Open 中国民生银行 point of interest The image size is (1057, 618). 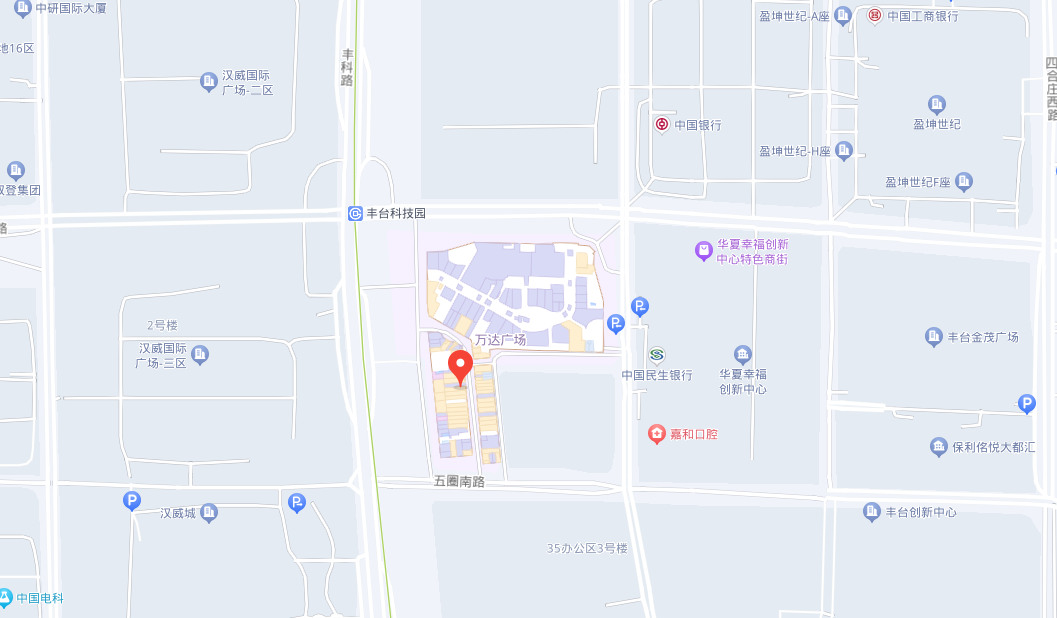[656, 355]
